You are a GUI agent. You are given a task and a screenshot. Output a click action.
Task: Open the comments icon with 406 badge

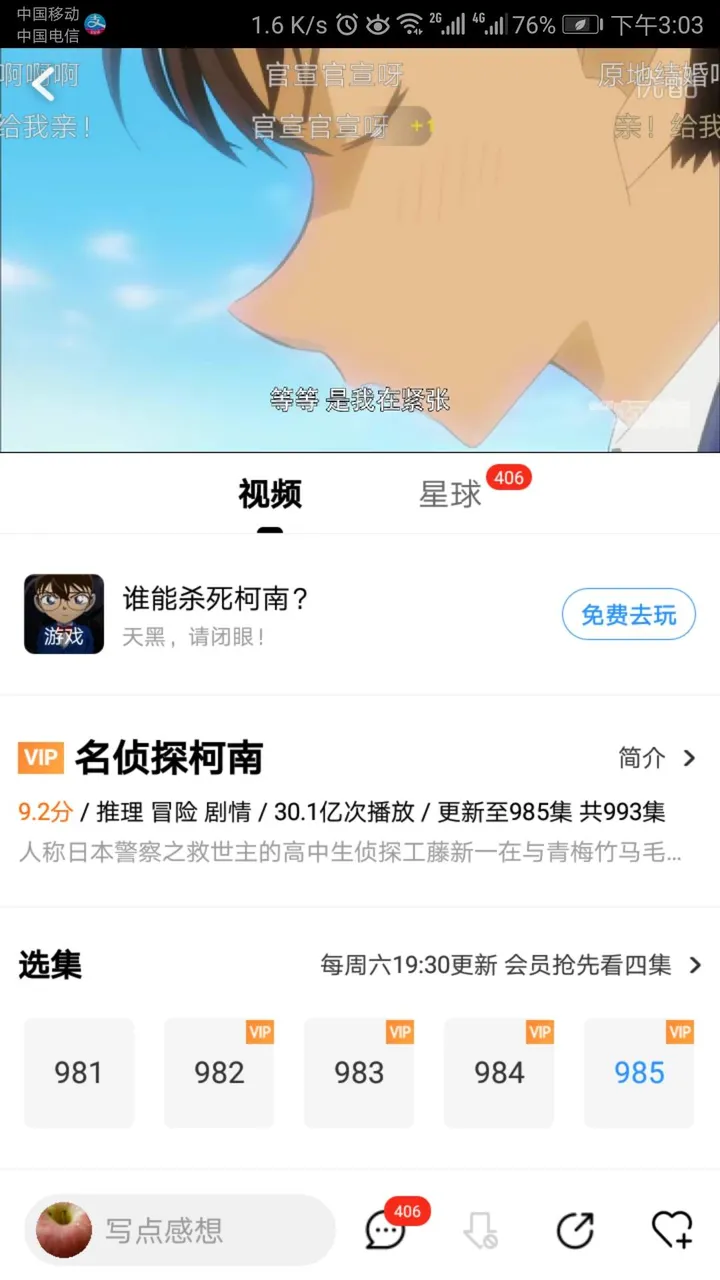[385, 1230]
